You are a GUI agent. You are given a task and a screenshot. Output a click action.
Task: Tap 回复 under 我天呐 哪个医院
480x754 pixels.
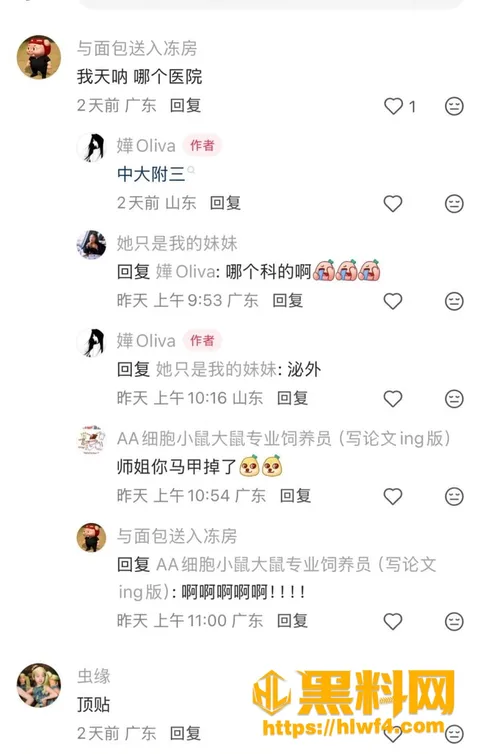pos(185,105)
